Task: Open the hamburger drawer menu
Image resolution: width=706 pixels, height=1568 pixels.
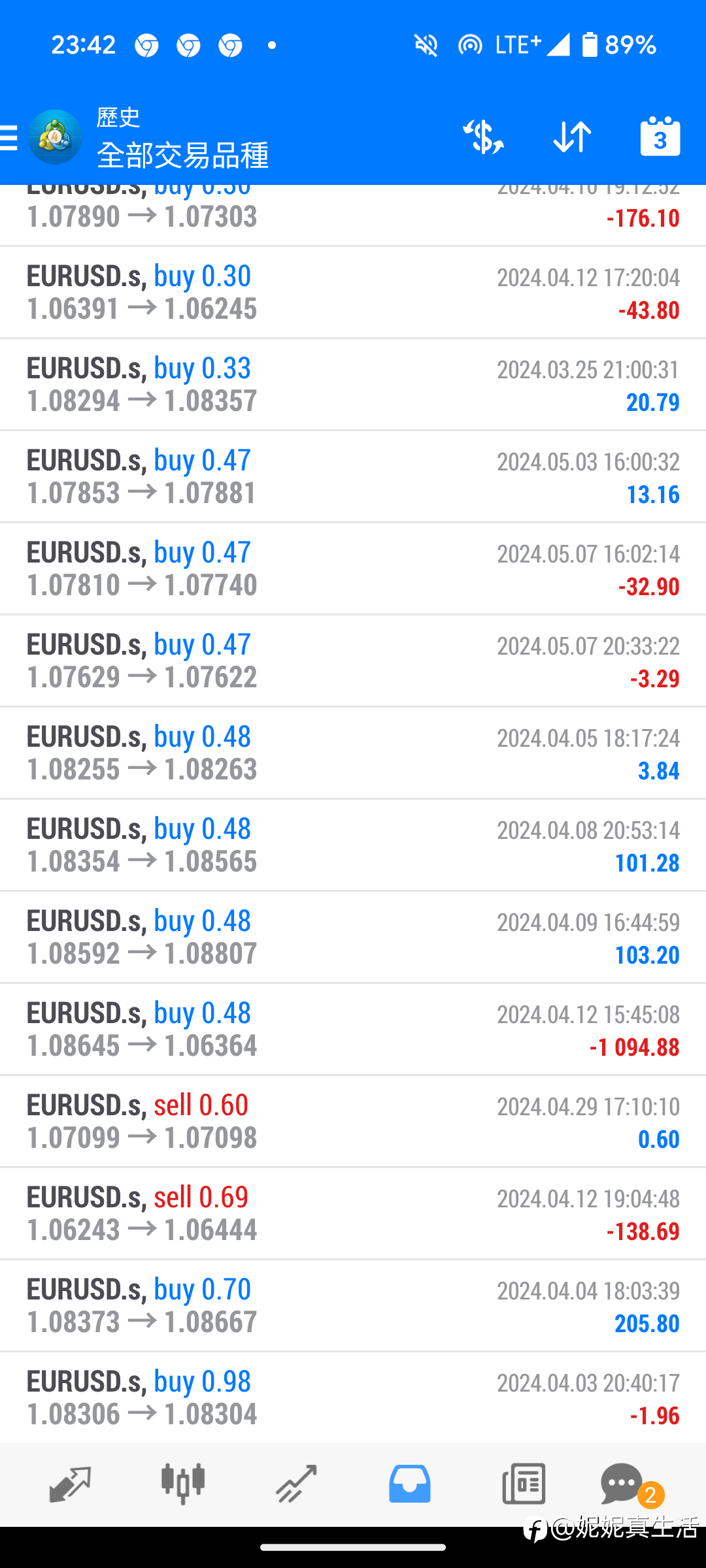Action: click(9, 138)
